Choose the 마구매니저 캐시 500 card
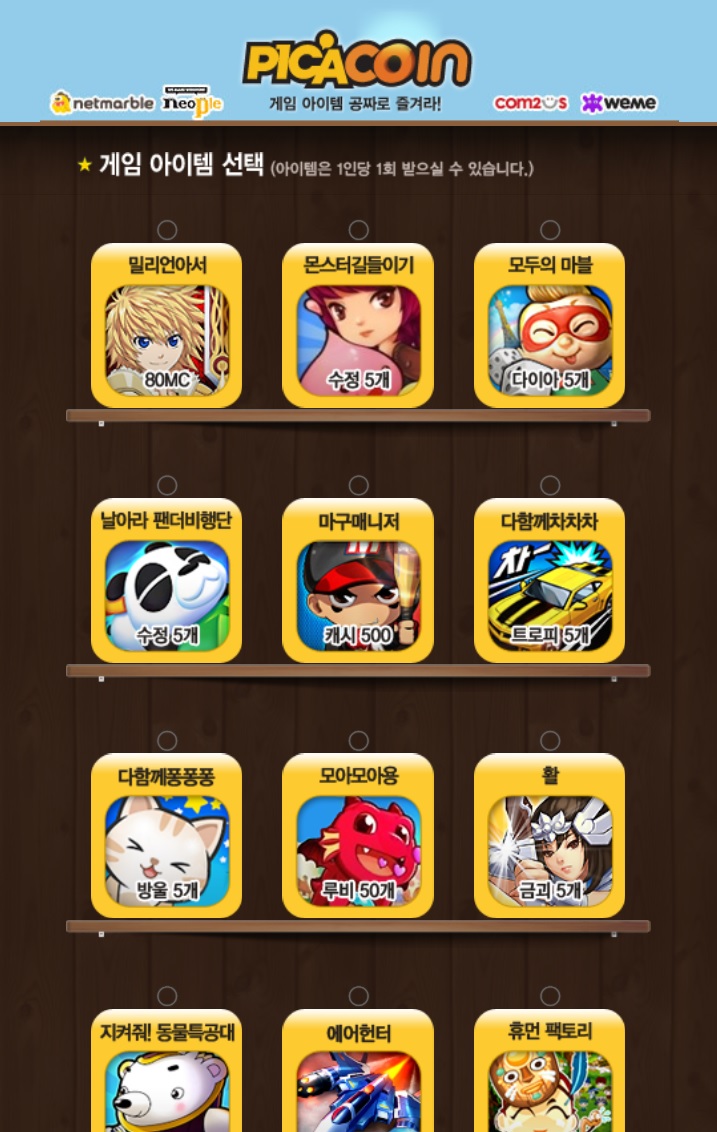Screen dimensions: 717x1132 [358, 581]
